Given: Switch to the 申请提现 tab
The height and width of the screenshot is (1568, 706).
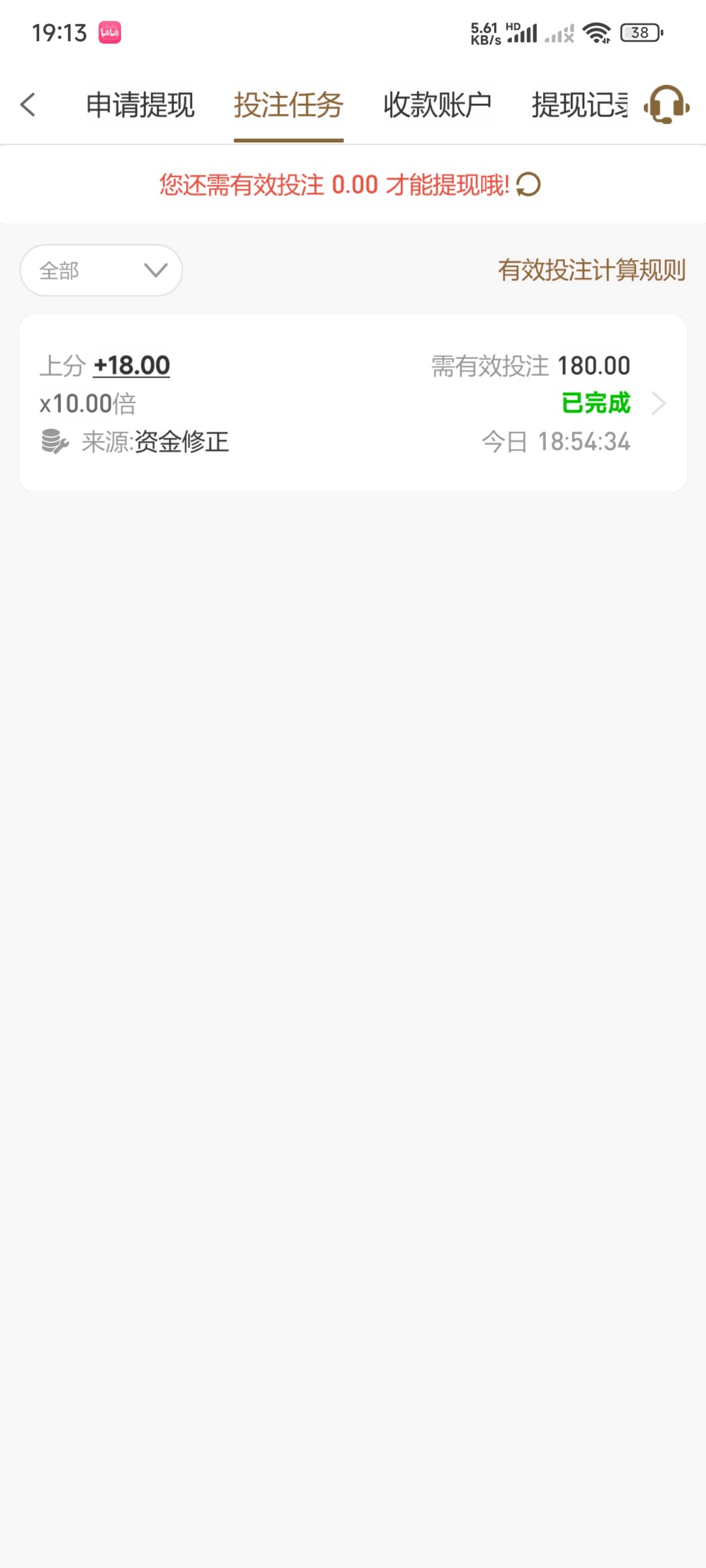Looking at the screenshot, I should (141, 105).
